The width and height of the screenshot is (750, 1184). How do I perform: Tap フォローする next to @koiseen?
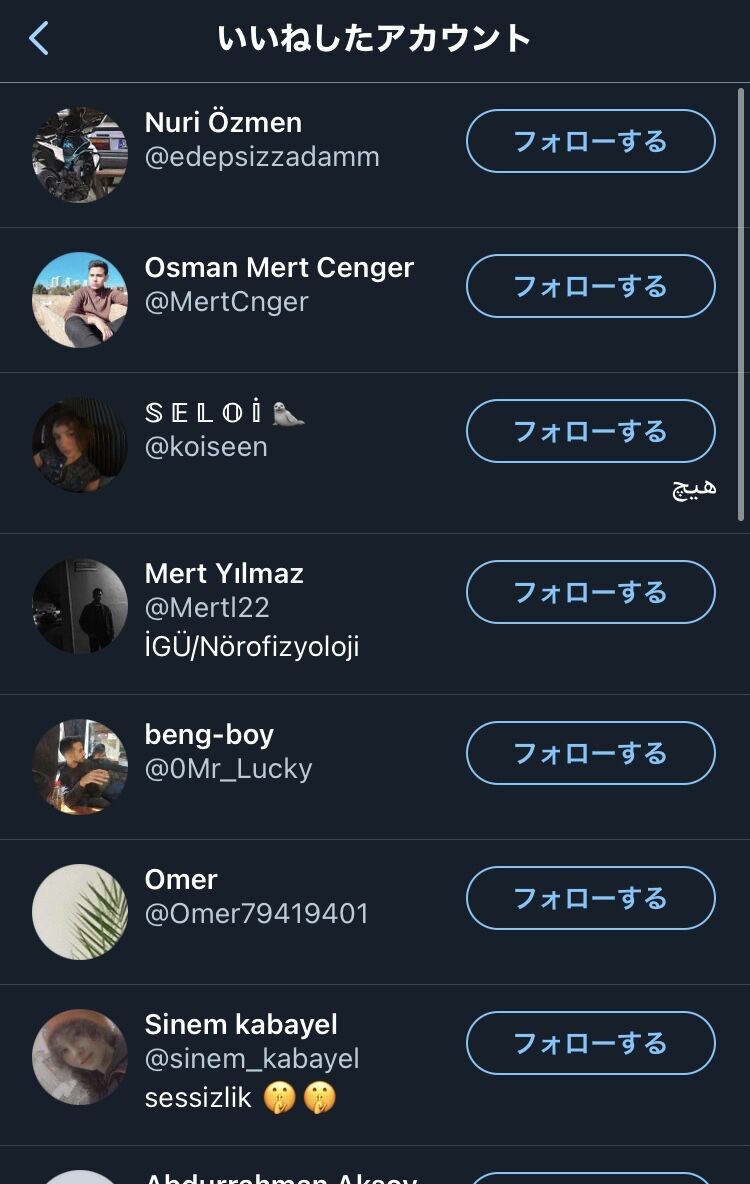tap(590, 431)
